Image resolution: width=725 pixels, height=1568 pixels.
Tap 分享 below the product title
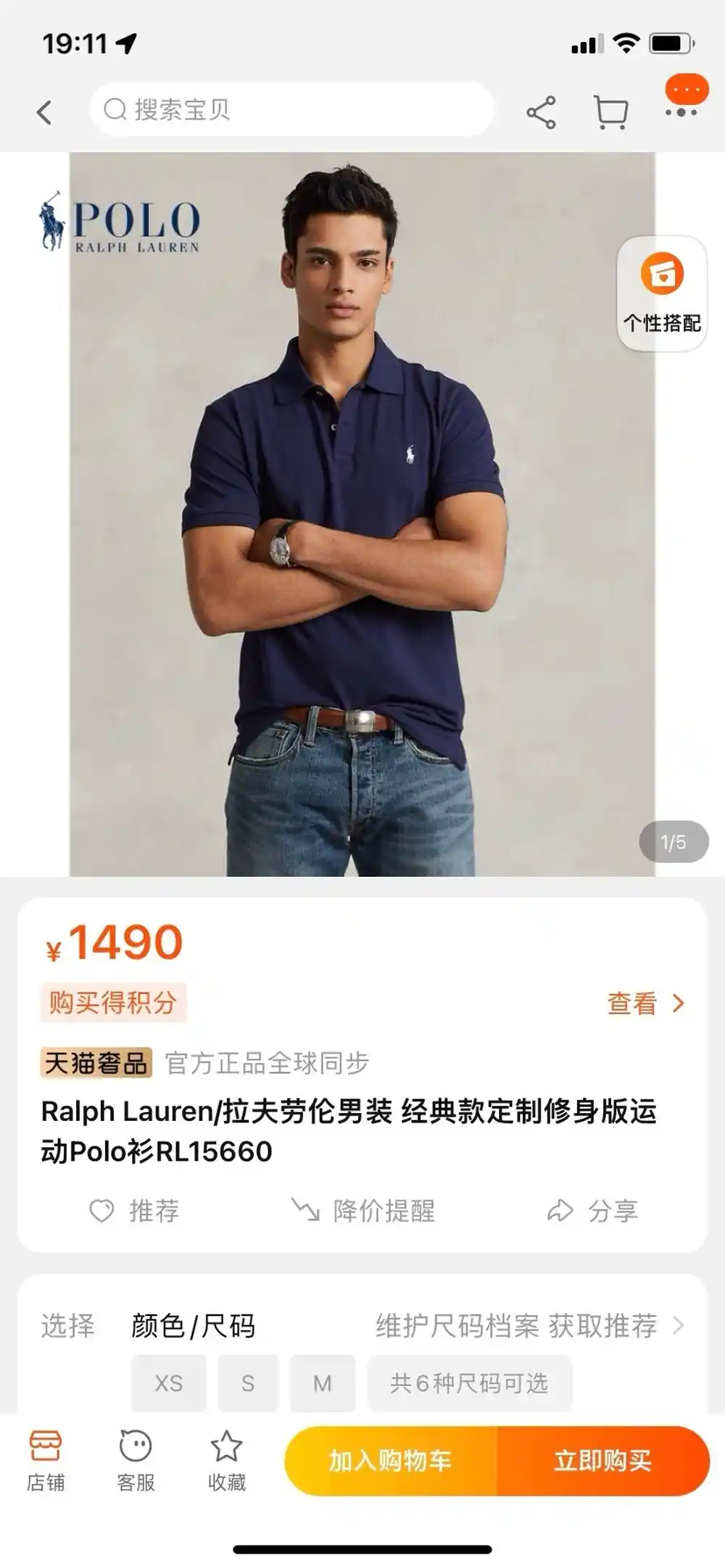click(x=593, y=1211)
